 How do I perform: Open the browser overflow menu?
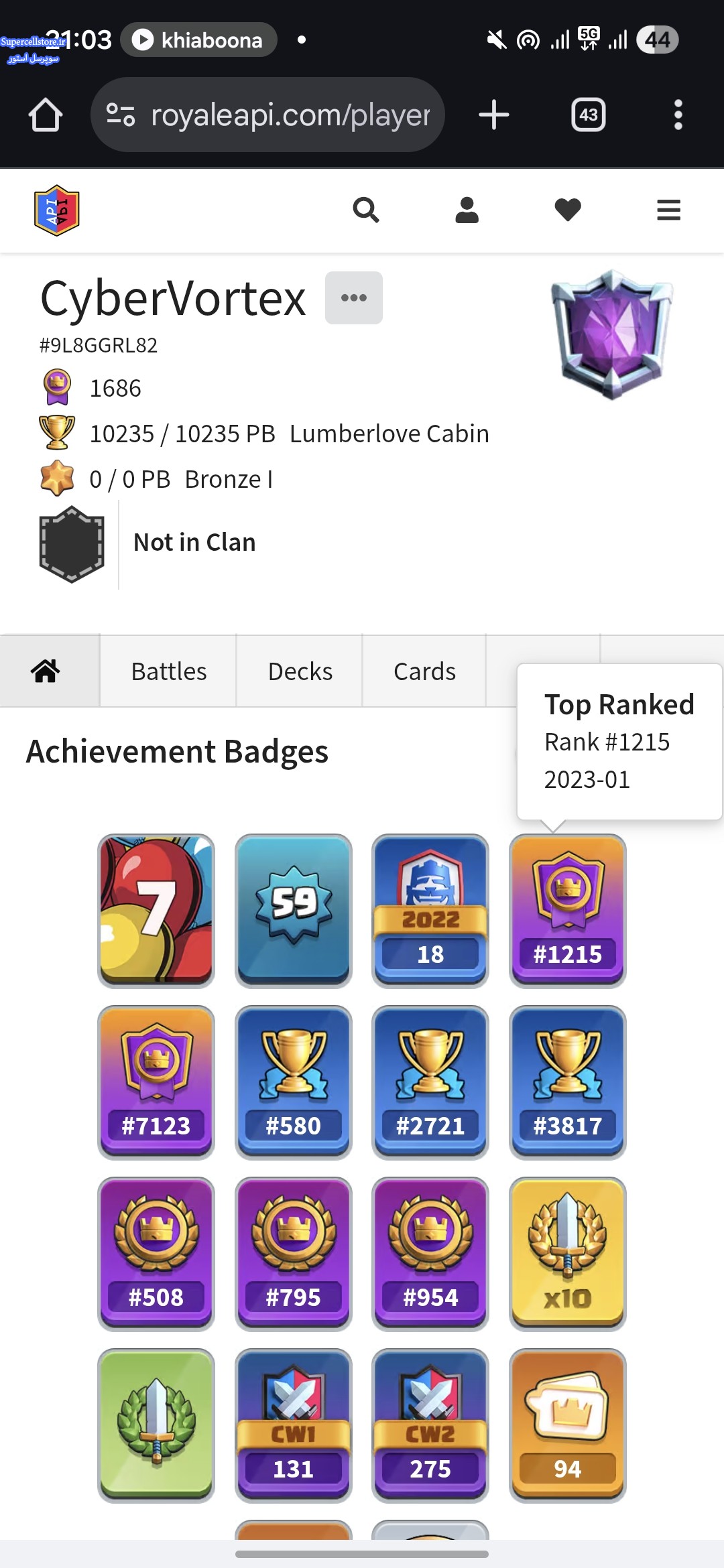pyautogui.click(x=678, y=115)
